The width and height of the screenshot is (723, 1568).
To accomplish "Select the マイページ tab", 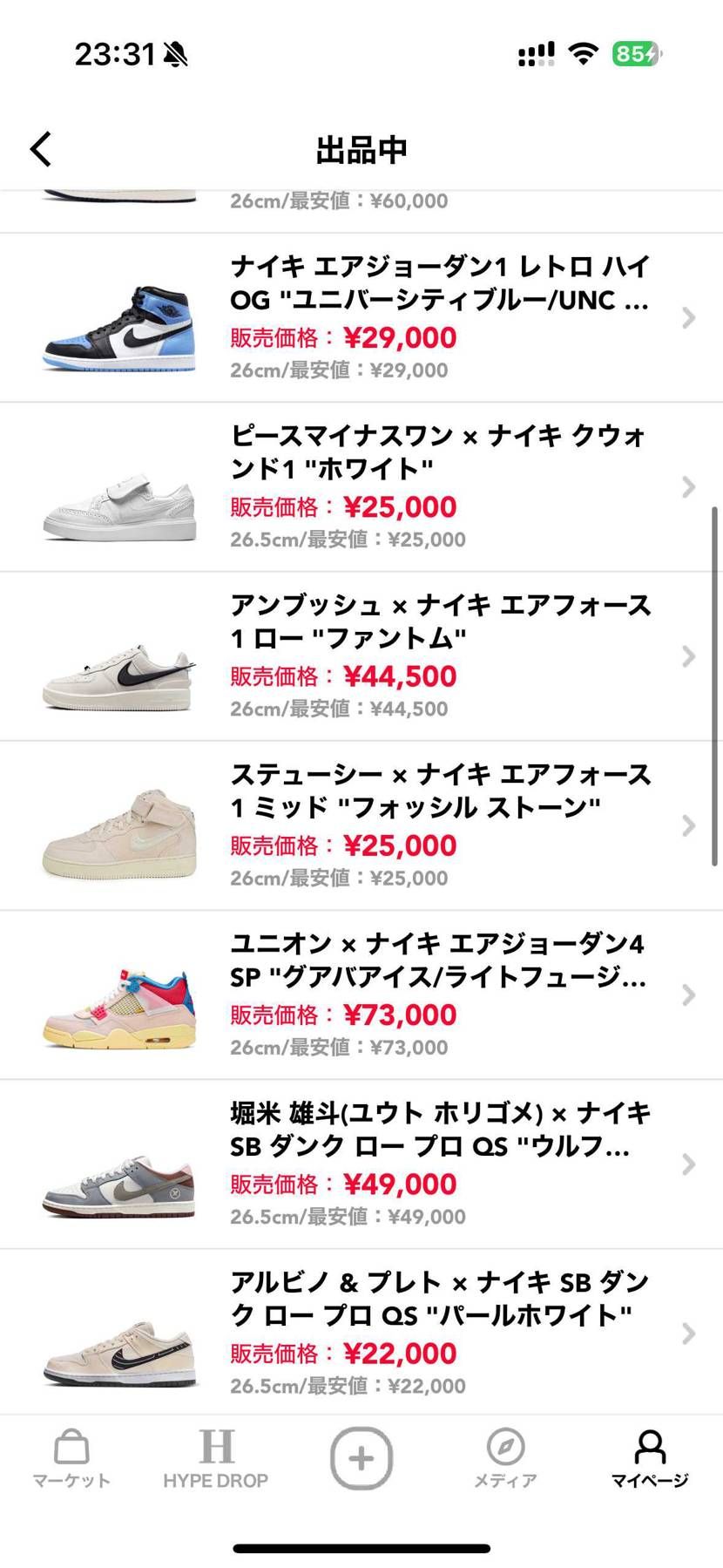I will 650,1458.
